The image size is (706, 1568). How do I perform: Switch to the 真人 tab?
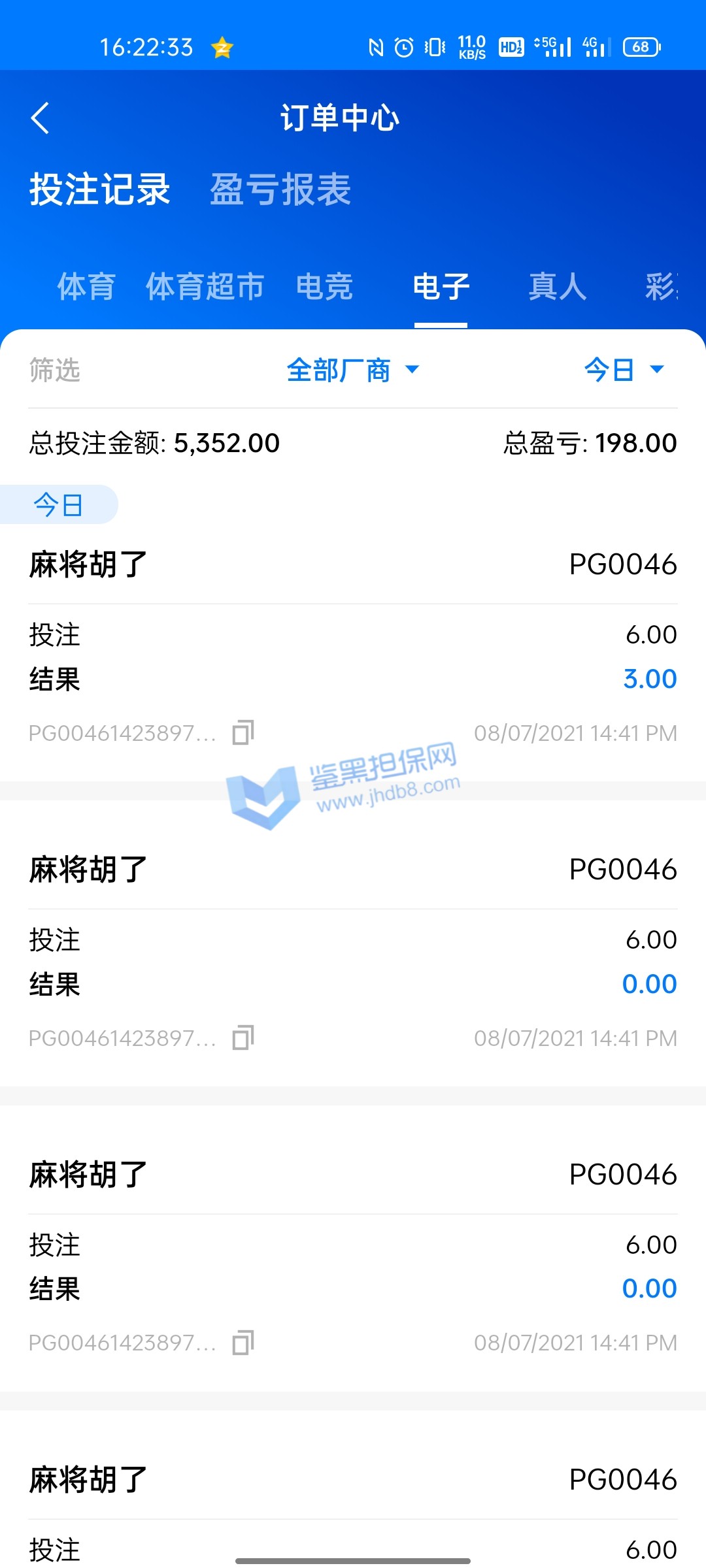click(558, 287)
